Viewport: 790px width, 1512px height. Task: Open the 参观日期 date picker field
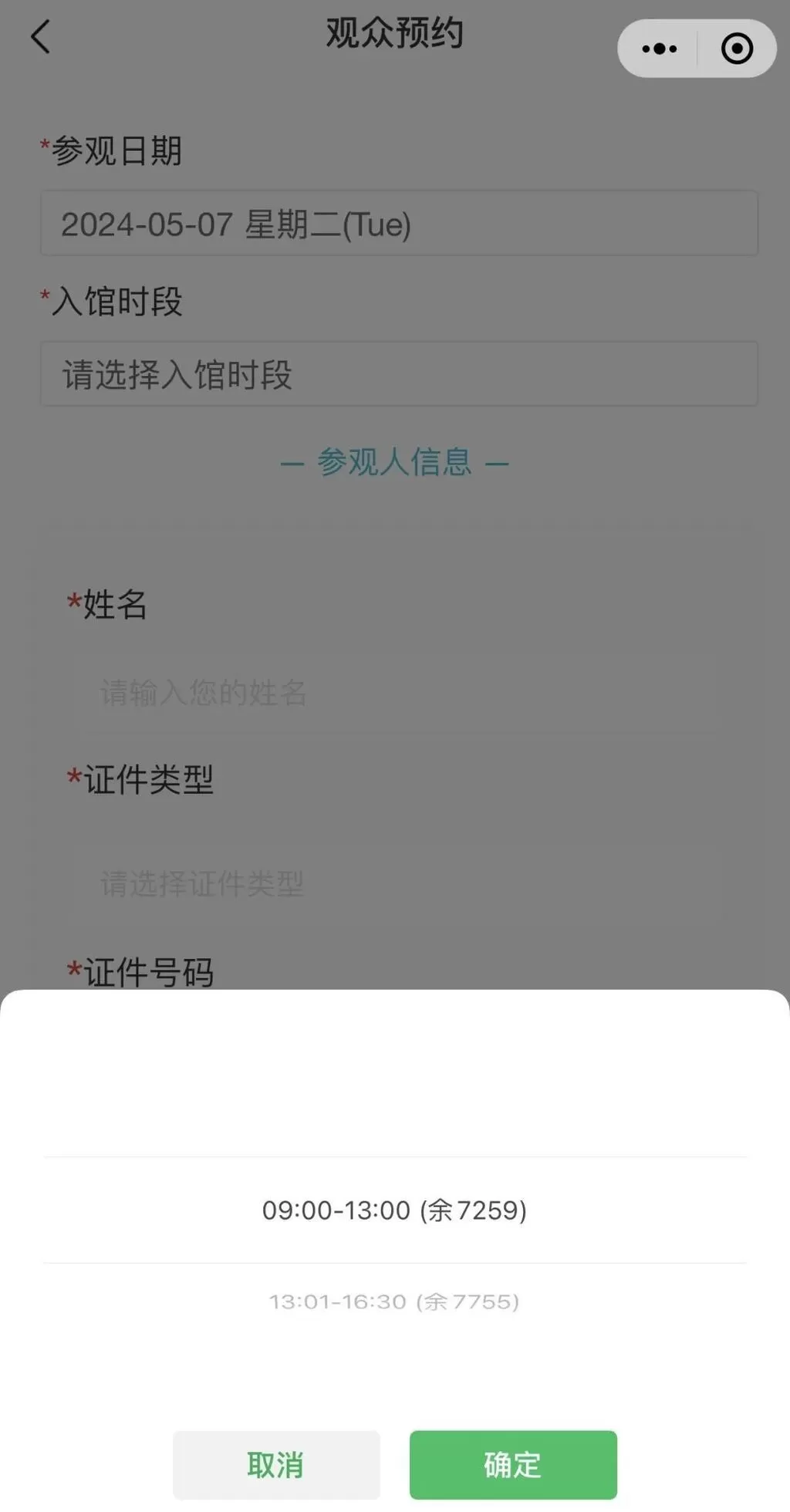point(398,224)
